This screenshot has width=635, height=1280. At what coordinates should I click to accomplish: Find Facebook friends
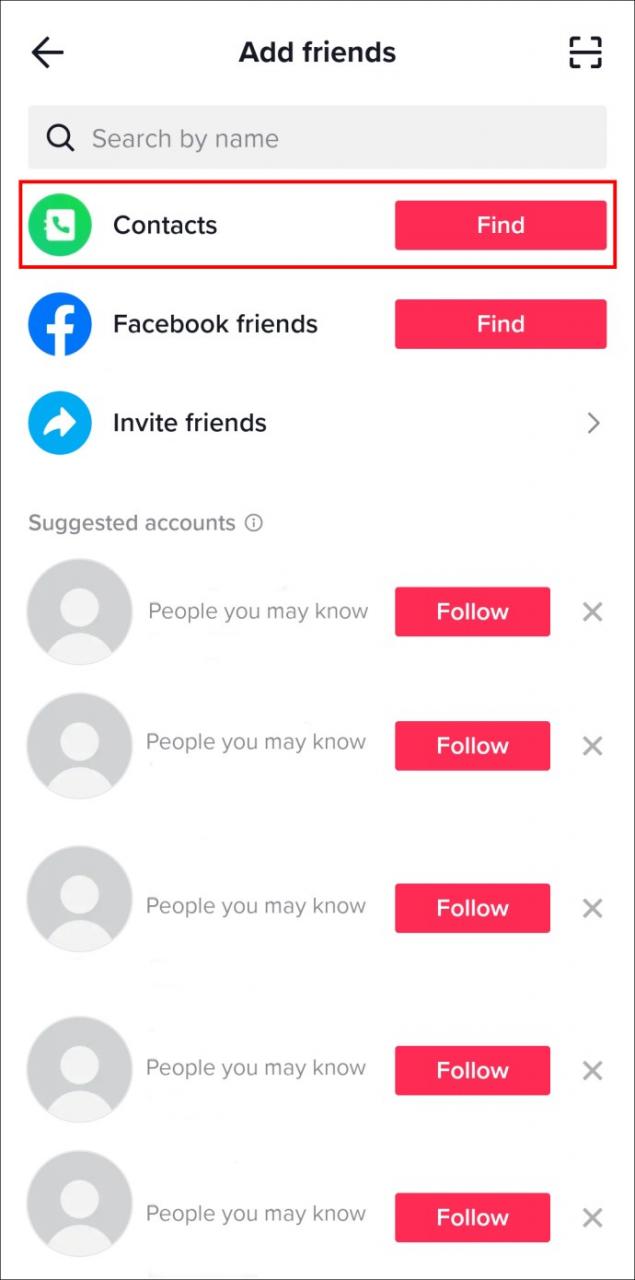pyautogui.click(x=500, y=324)
